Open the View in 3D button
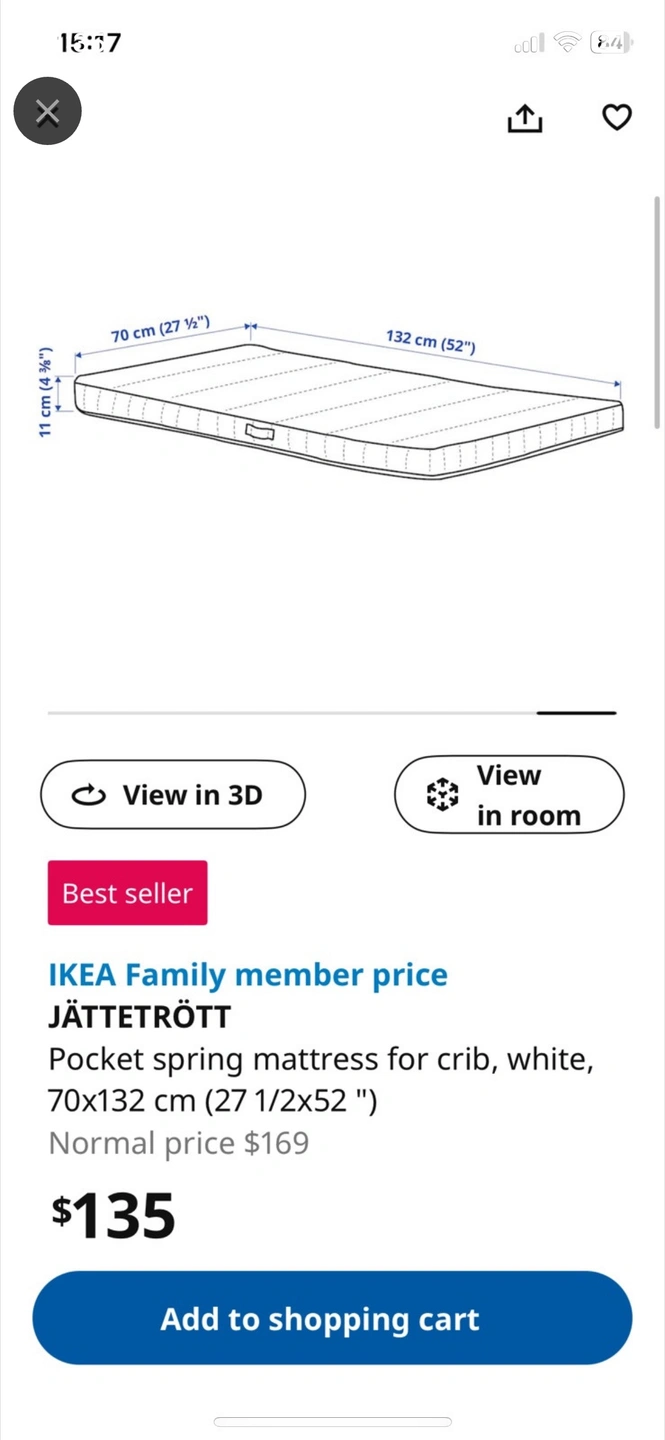665x1440 pixels. (172, 795)
